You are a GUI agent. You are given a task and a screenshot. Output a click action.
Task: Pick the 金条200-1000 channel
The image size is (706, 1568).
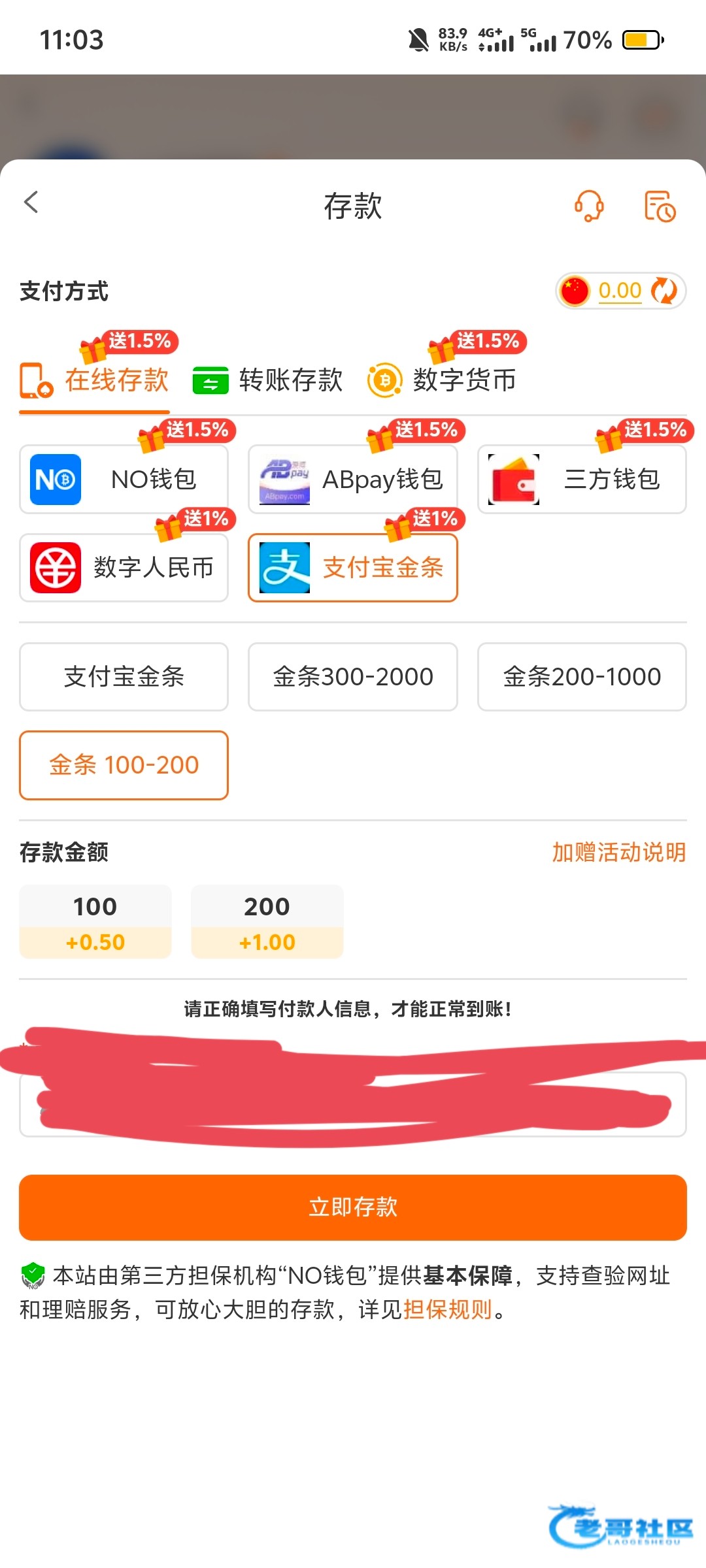pos(582,677)
